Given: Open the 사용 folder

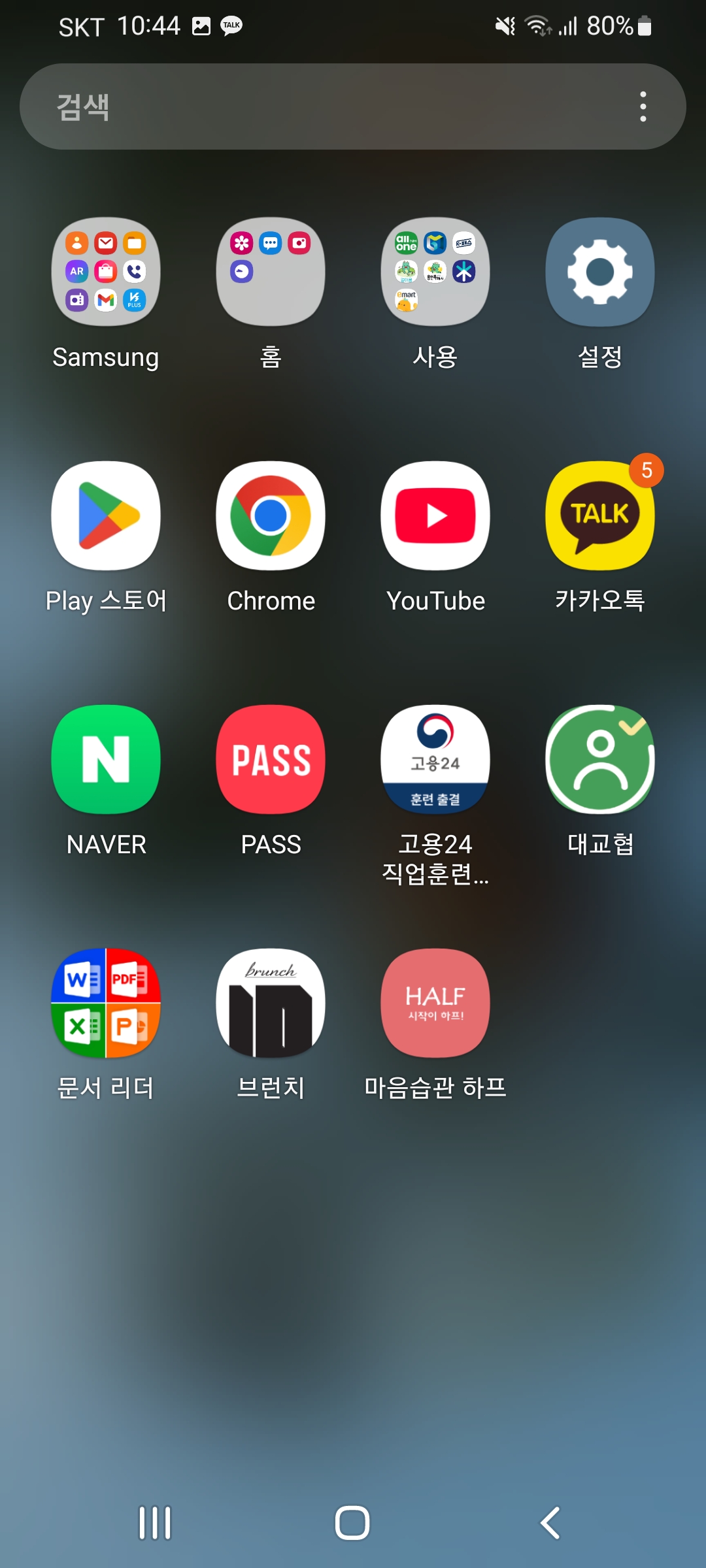Looking at the screenshot, I should point(435,272).
